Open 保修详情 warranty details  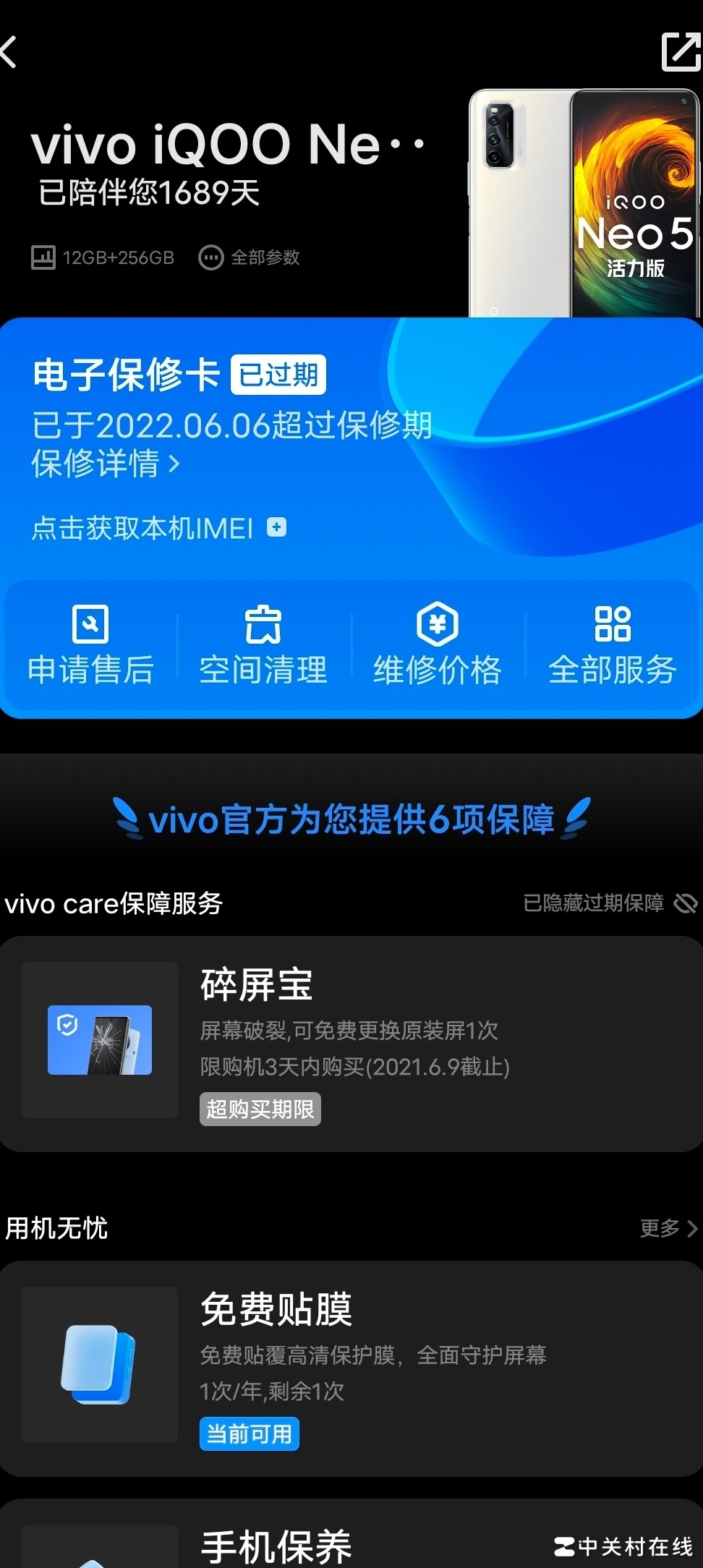tap(105, 464)
